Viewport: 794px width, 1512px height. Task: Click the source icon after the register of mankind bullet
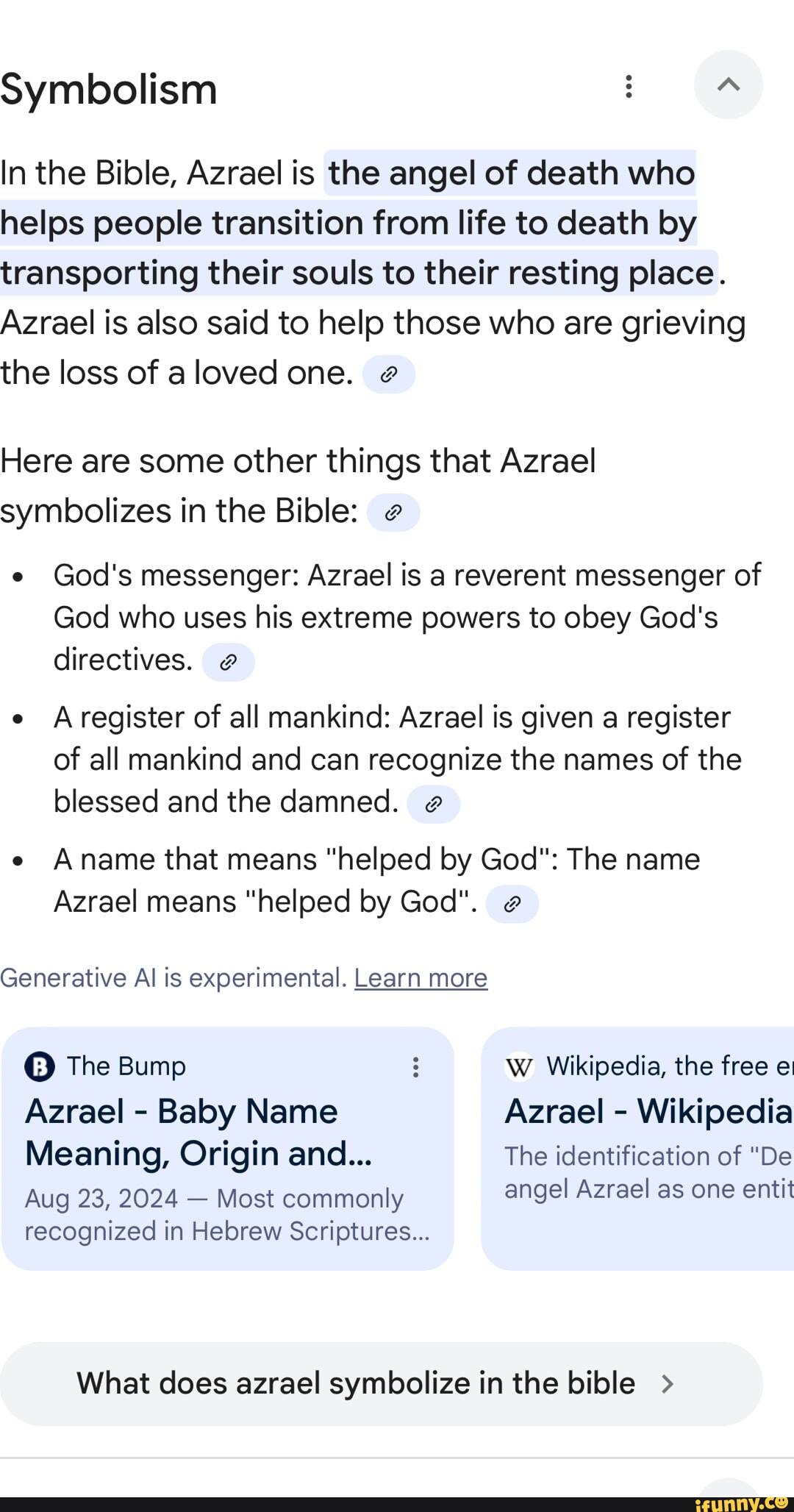(x=434, y=803)
